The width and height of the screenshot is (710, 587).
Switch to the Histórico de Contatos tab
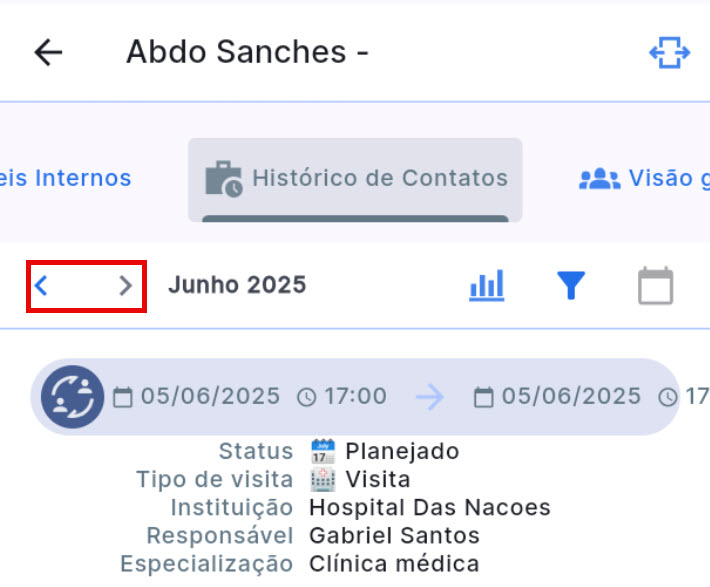tap(355, 179)
